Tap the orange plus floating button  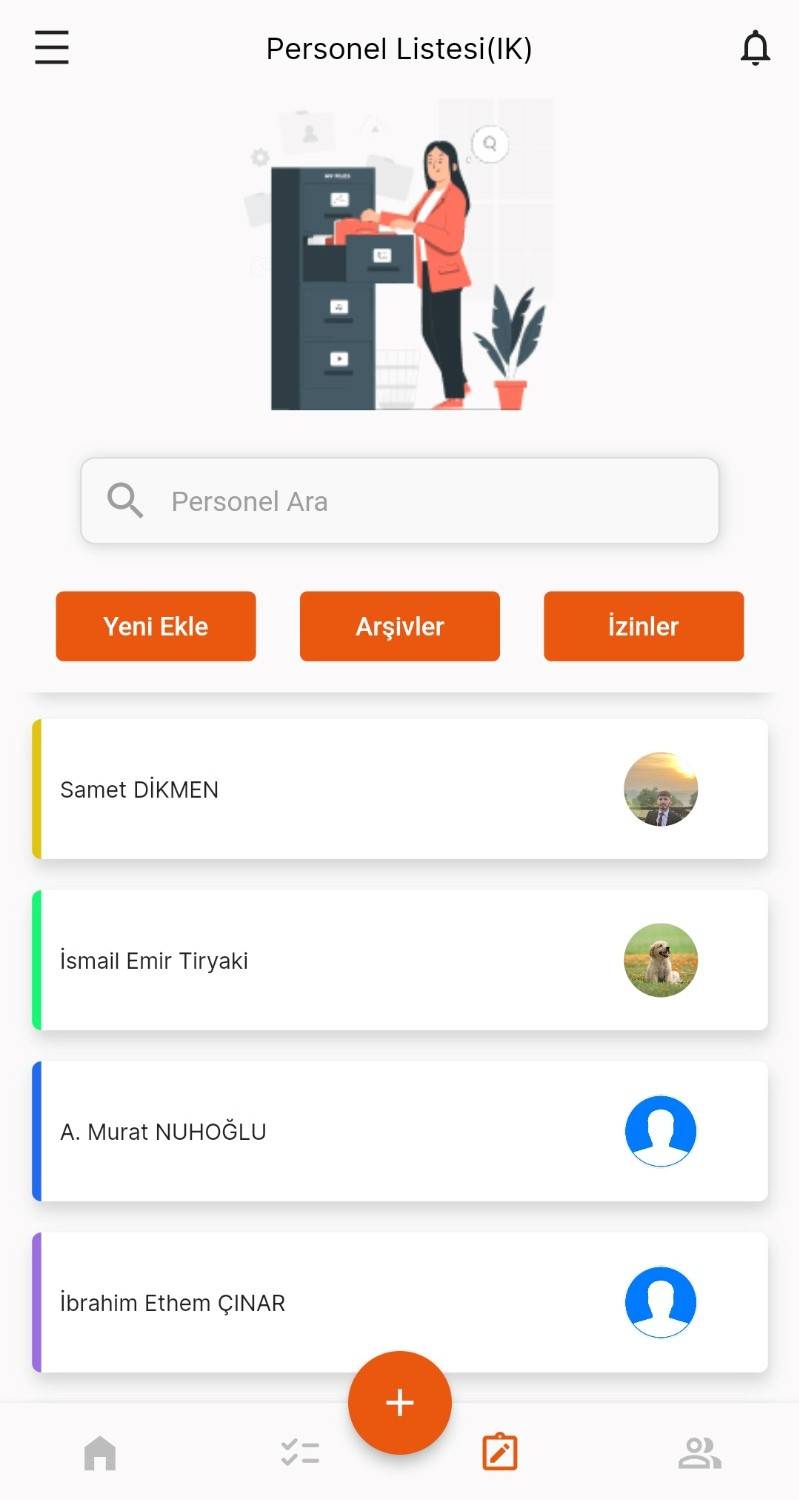click(x=400, y=1402)
